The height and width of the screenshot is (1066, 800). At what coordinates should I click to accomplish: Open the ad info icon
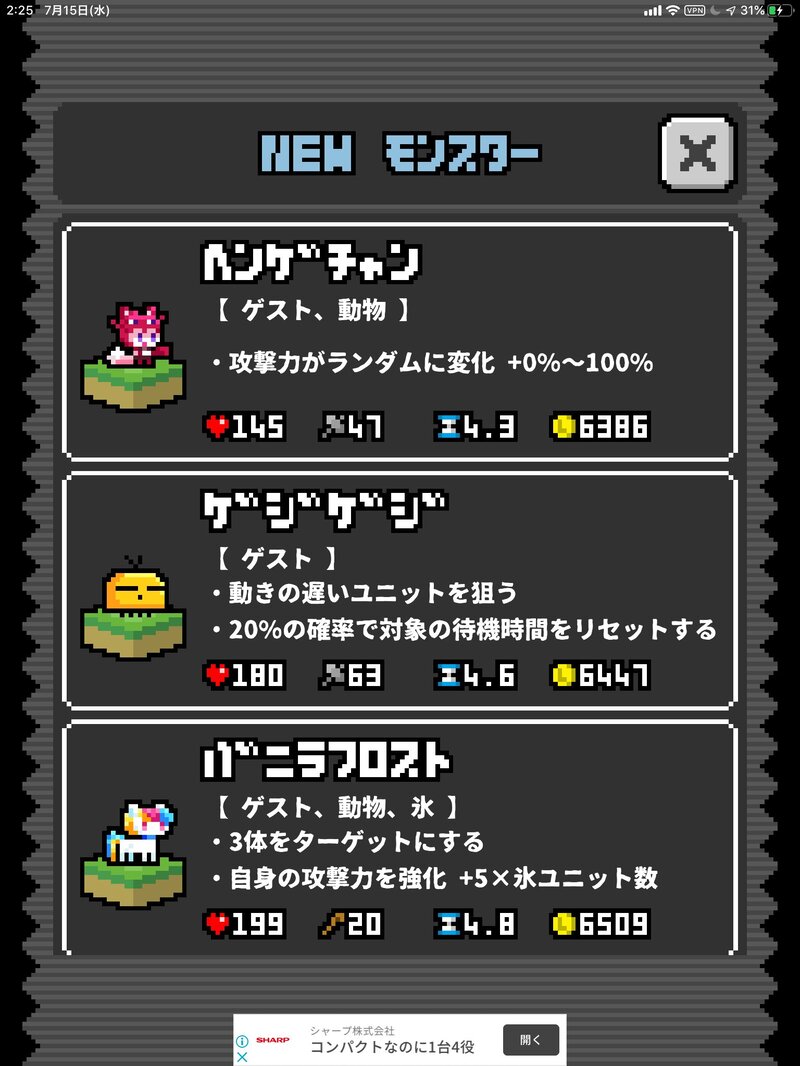click(242, 1041)
